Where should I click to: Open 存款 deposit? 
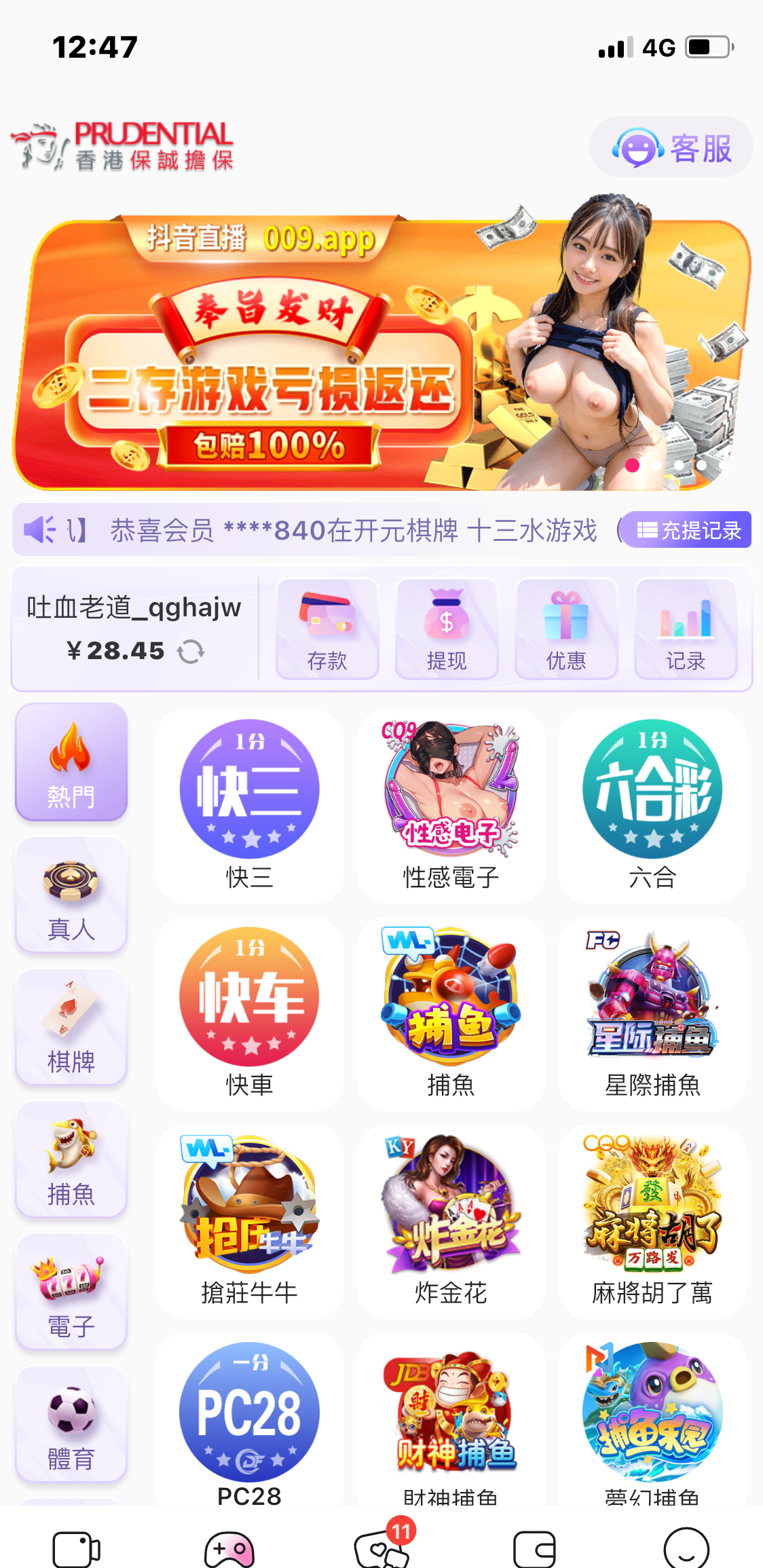pos(327,629)
